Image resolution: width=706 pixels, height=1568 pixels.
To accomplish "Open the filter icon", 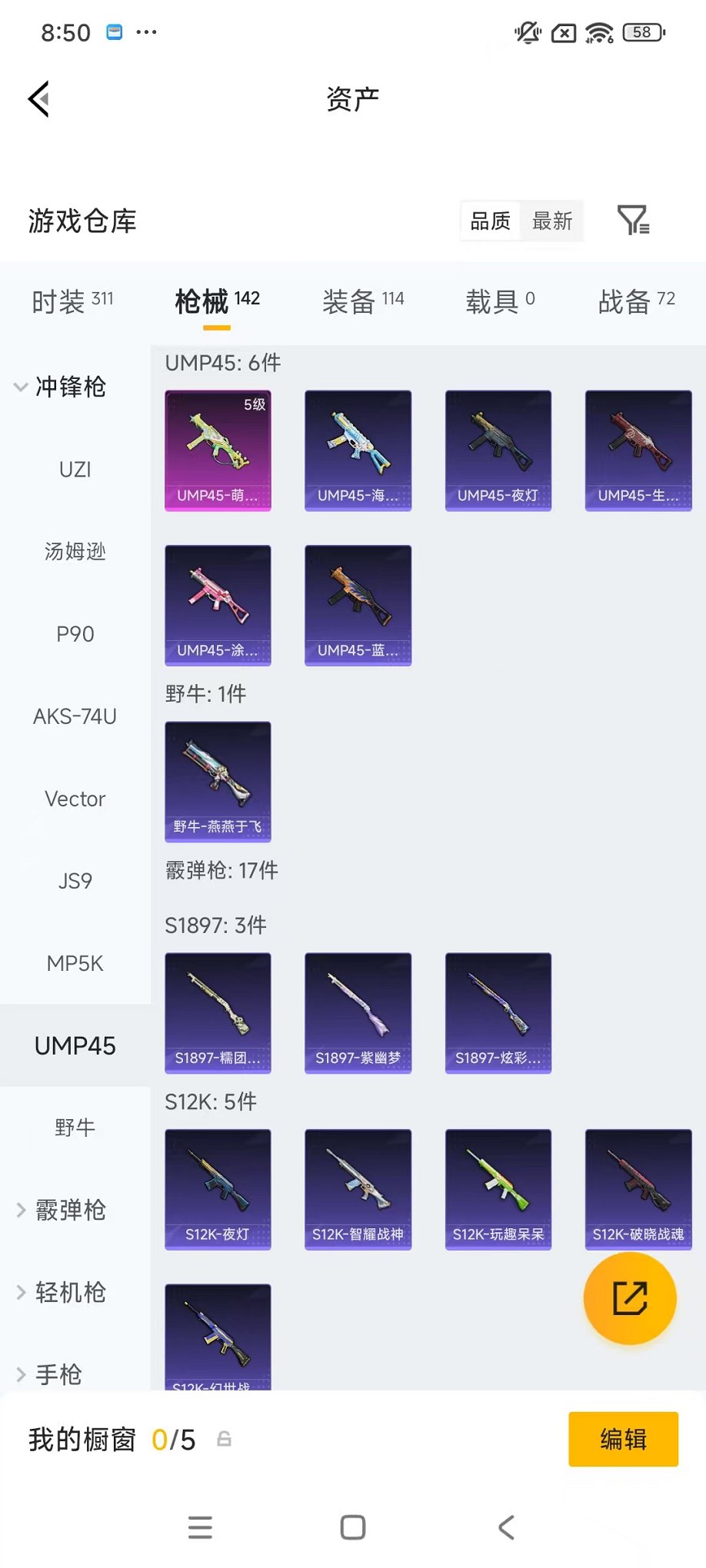I will (x=633, y=221).
